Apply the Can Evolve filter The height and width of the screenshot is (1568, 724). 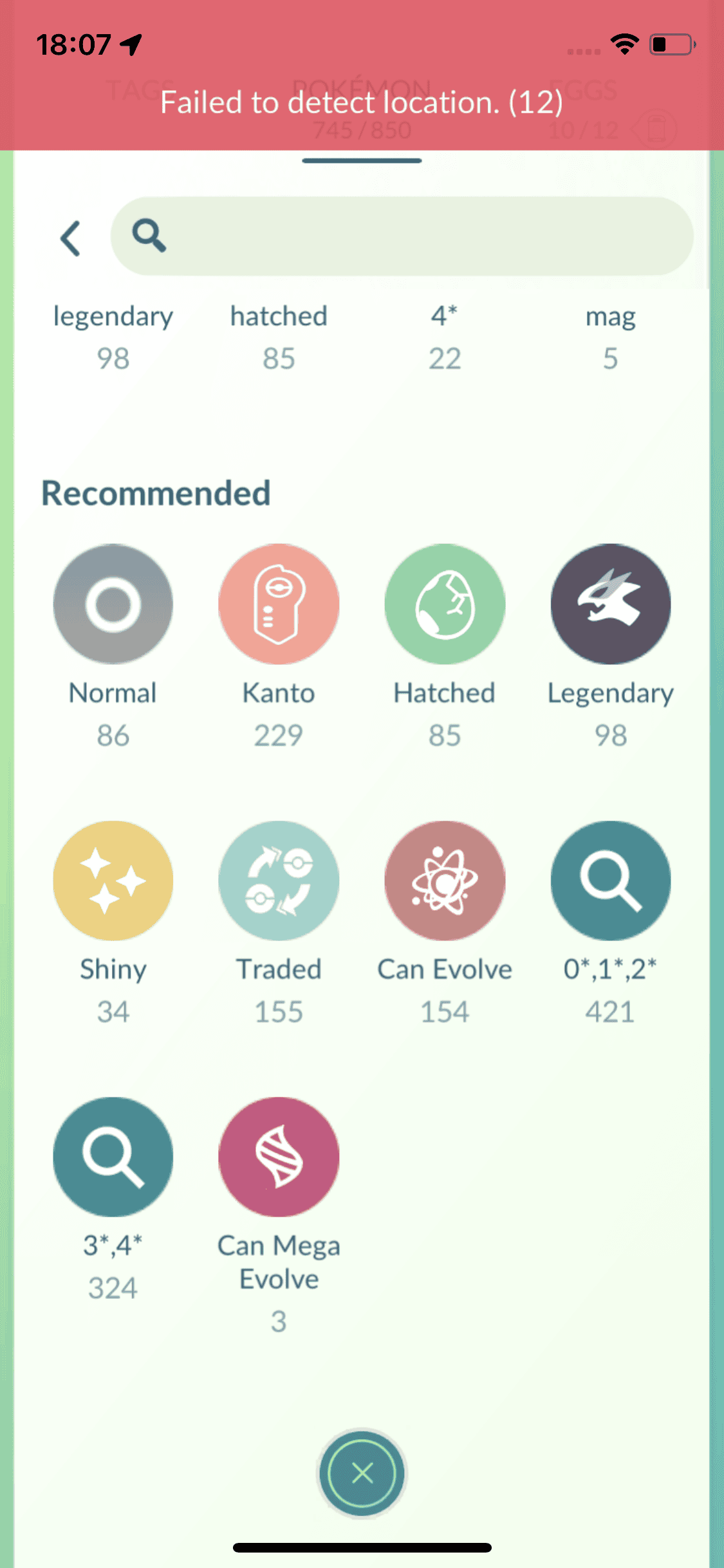click(x=444, y=881)
